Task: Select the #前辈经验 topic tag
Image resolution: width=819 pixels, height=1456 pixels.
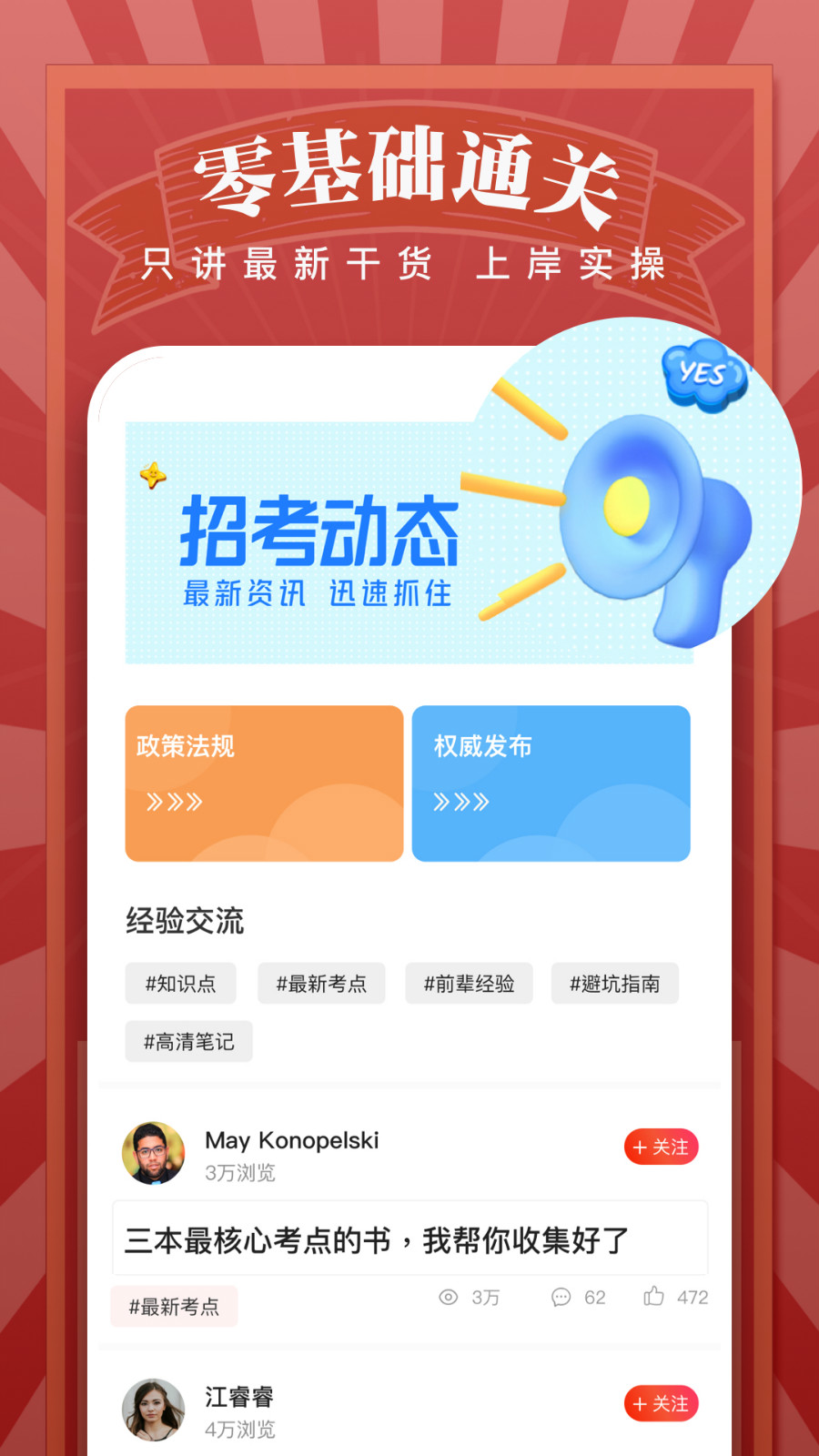Action: (470, 984)
